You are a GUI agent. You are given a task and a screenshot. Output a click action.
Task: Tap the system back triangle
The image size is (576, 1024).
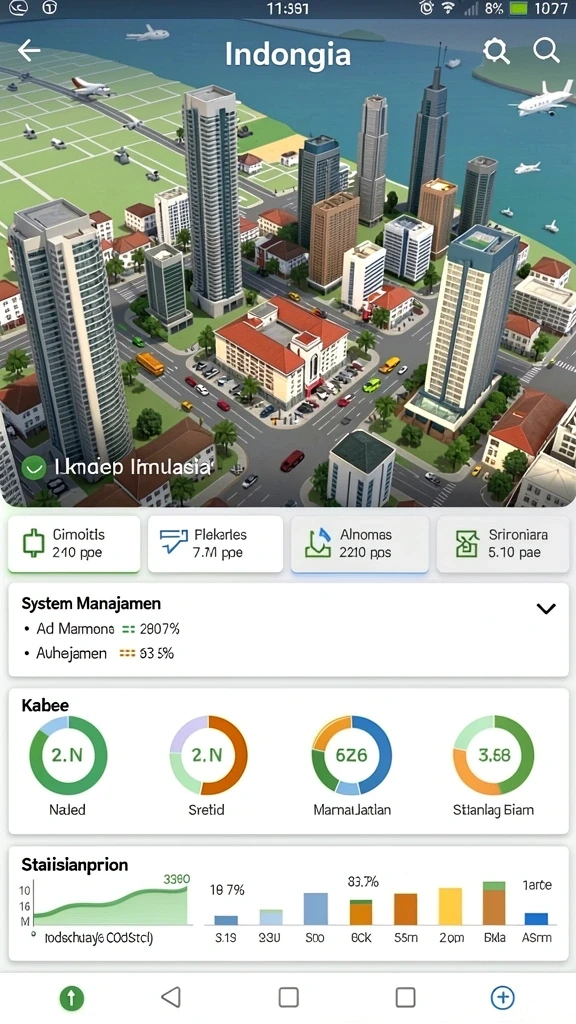[x=171, y=997]
